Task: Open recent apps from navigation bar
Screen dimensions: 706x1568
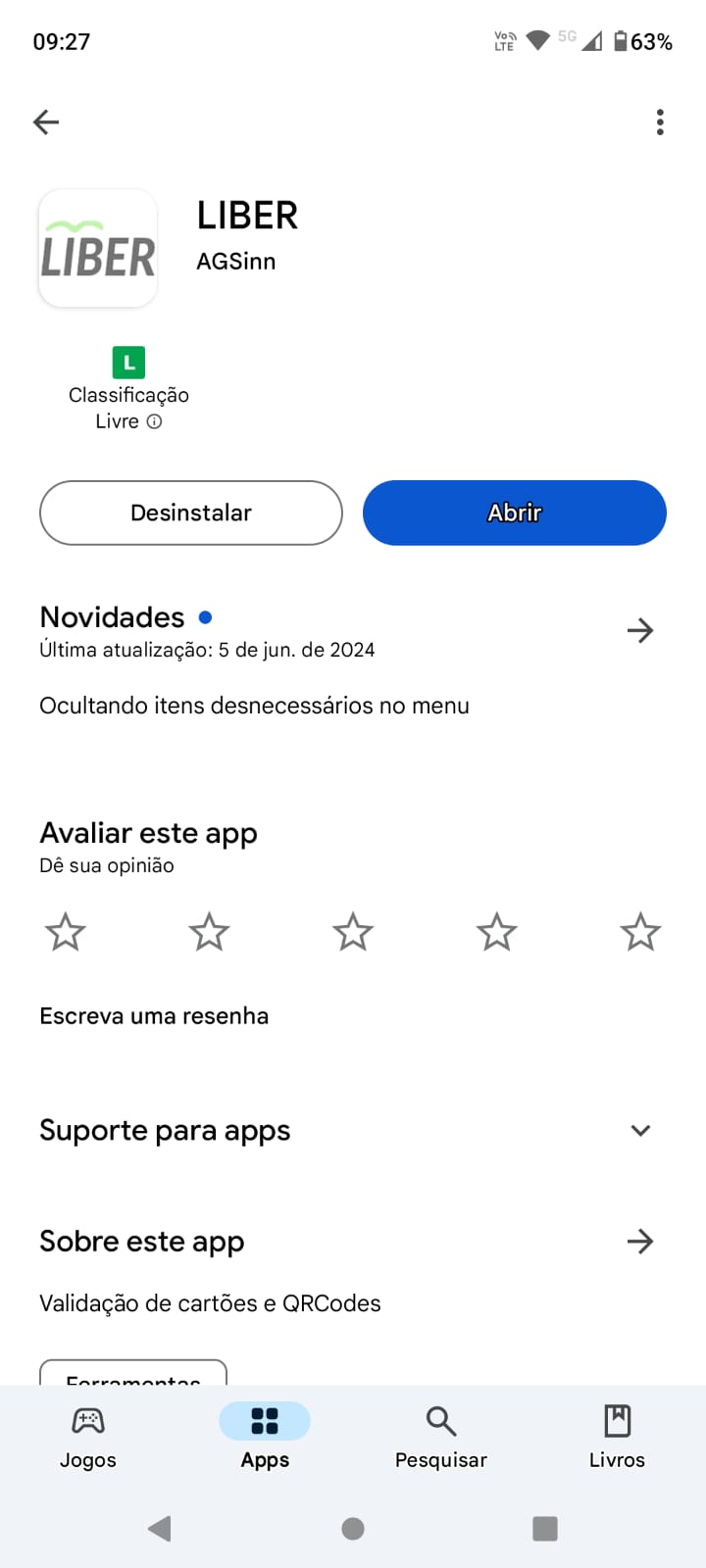Action: (545, 1528)
